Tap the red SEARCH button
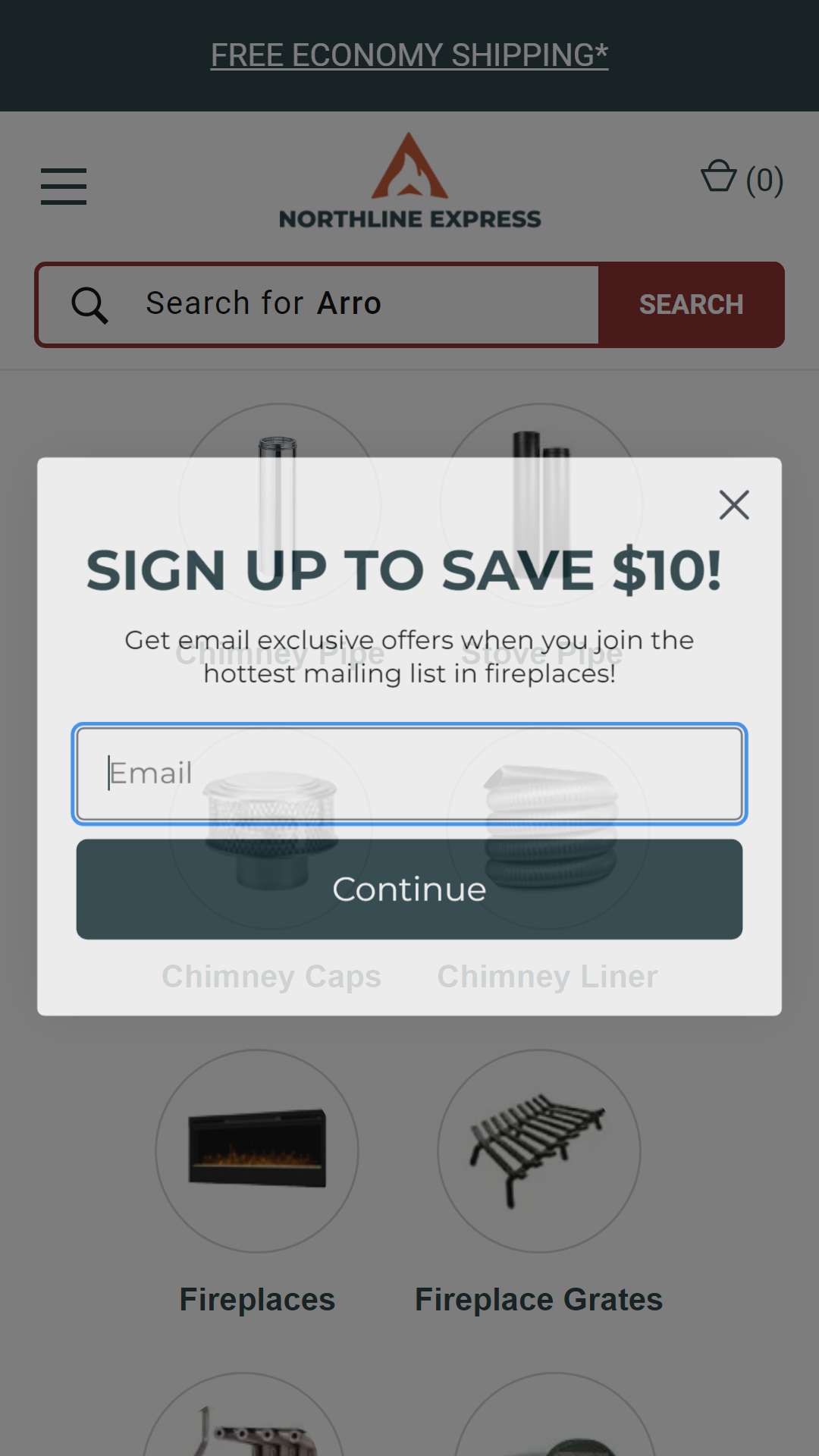The width and height of the screenshot is (819, 1456). [691, 304]
